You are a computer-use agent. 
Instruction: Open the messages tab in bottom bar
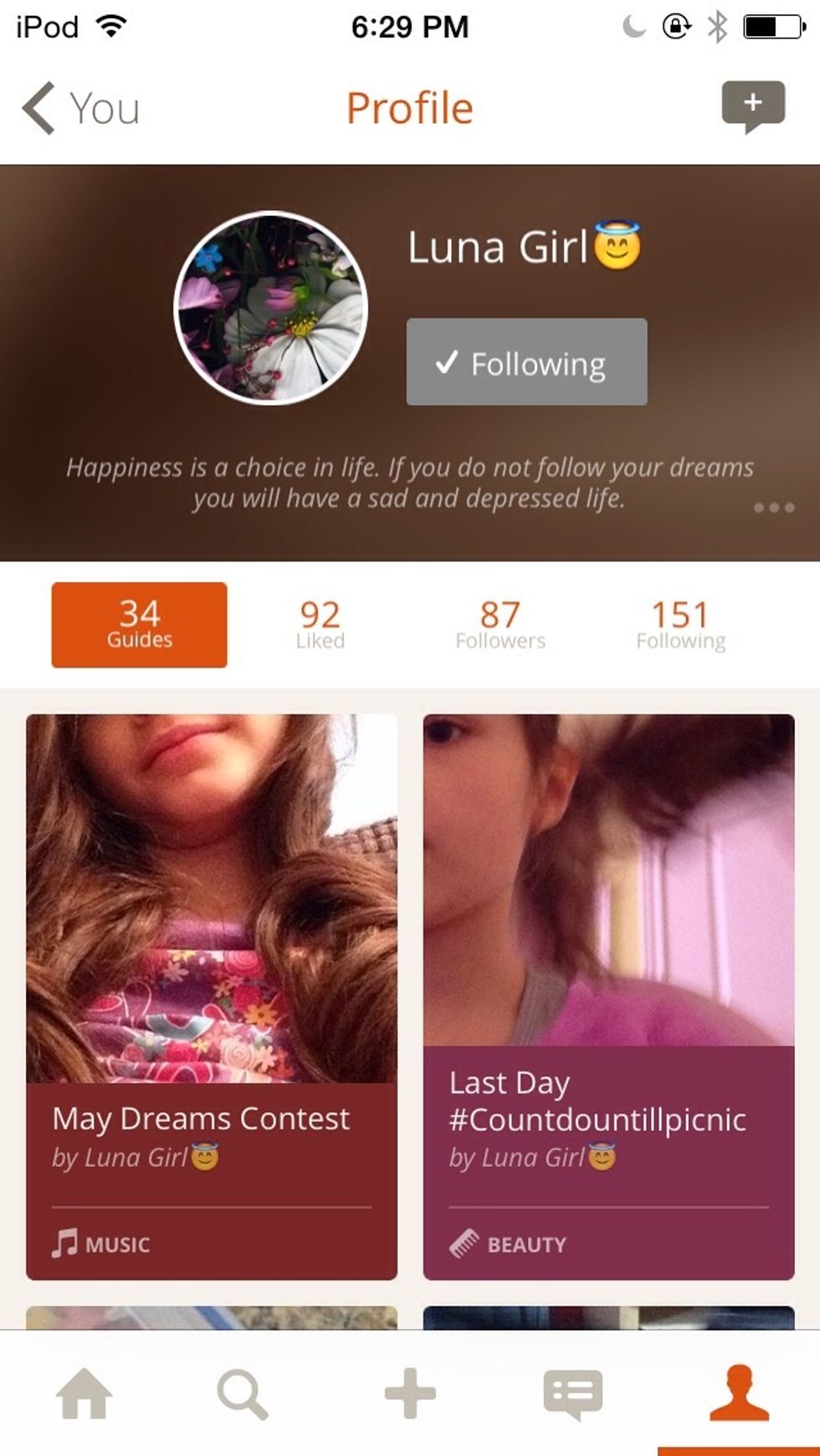pyautogui.click(x=573, y=1393)
